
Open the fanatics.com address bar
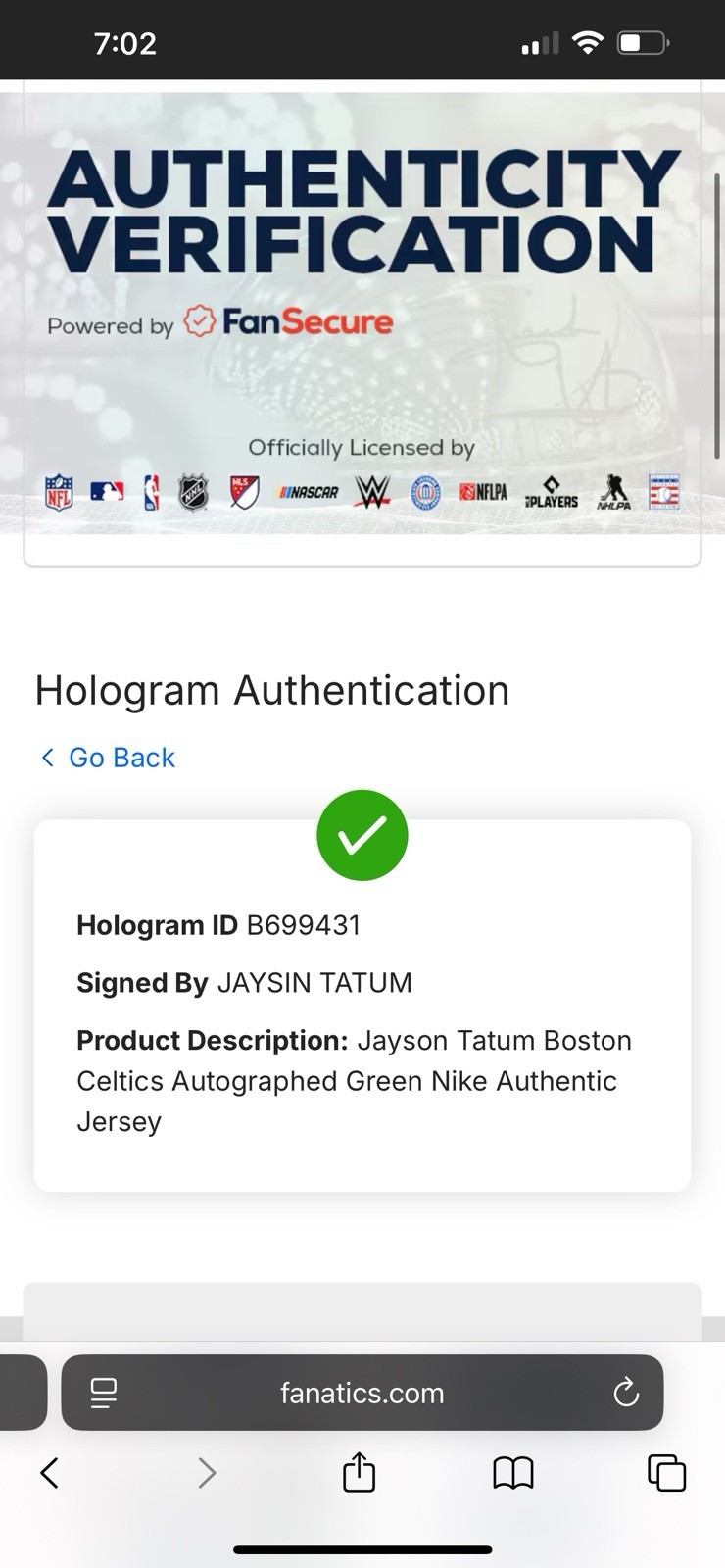pyautogui.click(x=362, y=1393)
